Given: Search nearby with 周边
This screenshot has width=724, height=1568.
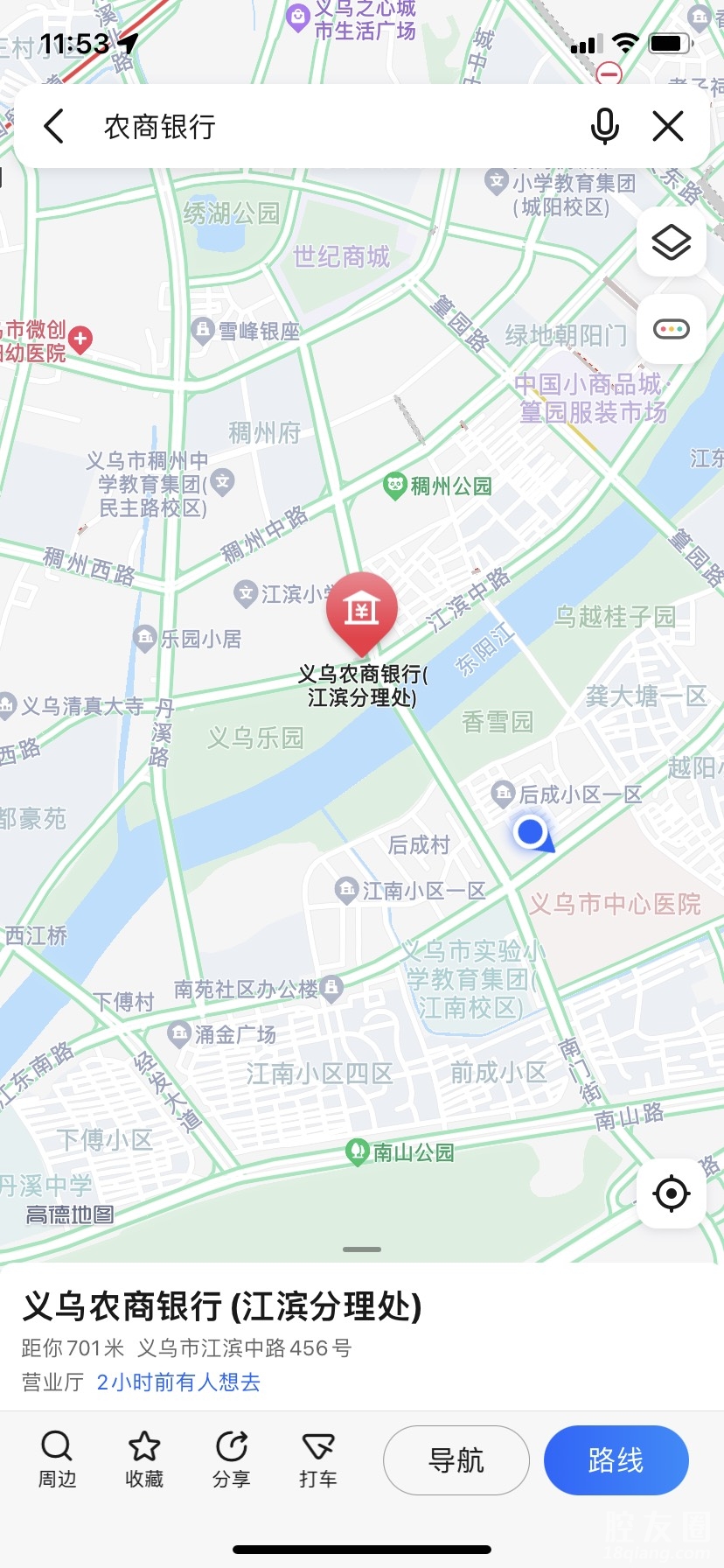Looking at the screenshot, I should 57,1459.
